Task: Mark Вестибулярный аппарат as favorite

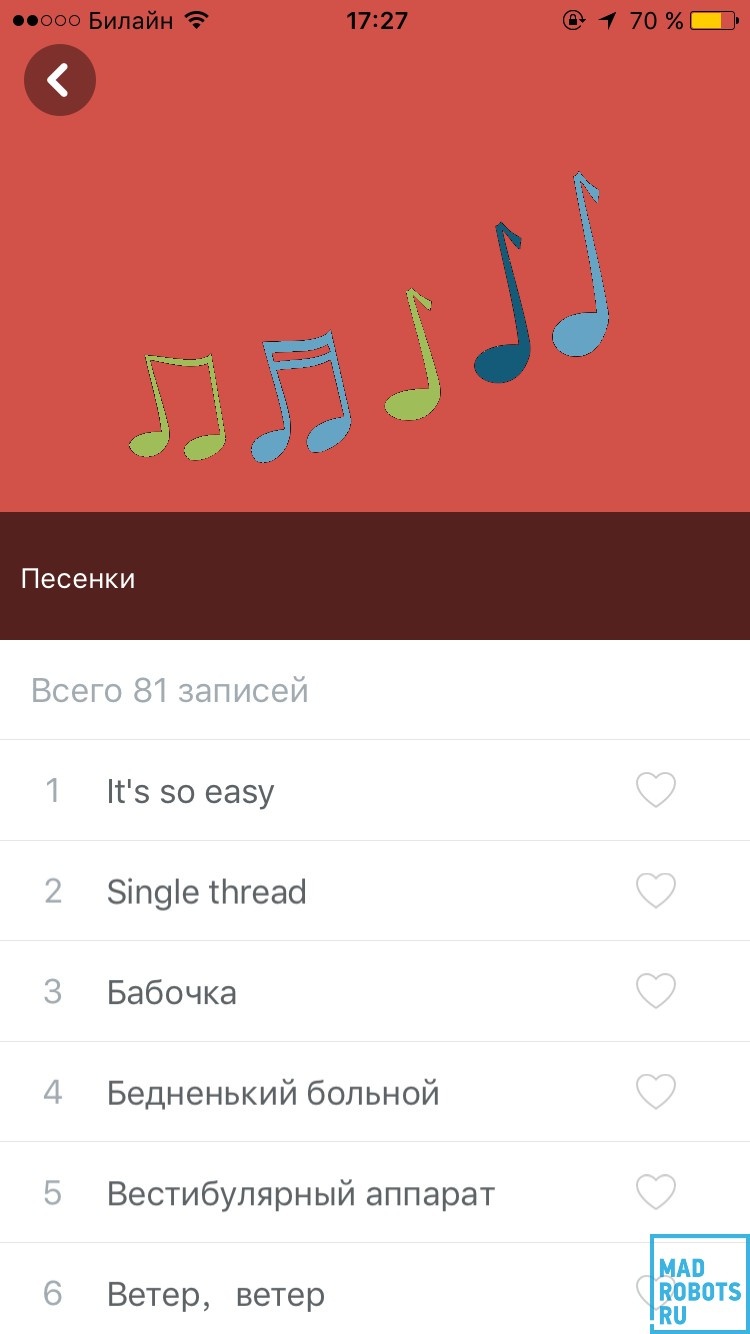Action: 656,1192
